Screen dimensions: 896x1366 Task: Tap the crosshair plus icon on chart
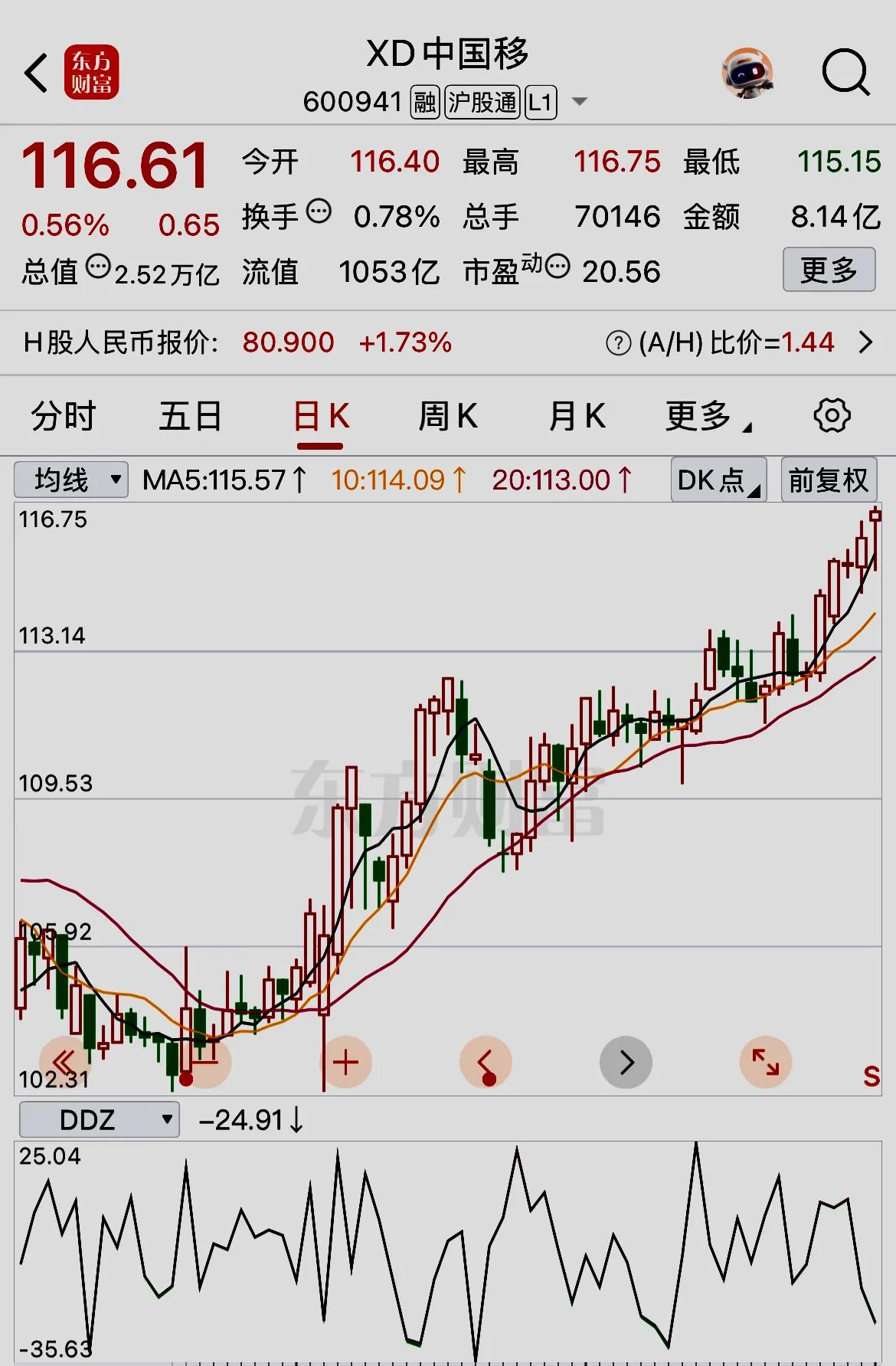(347, 1063)
